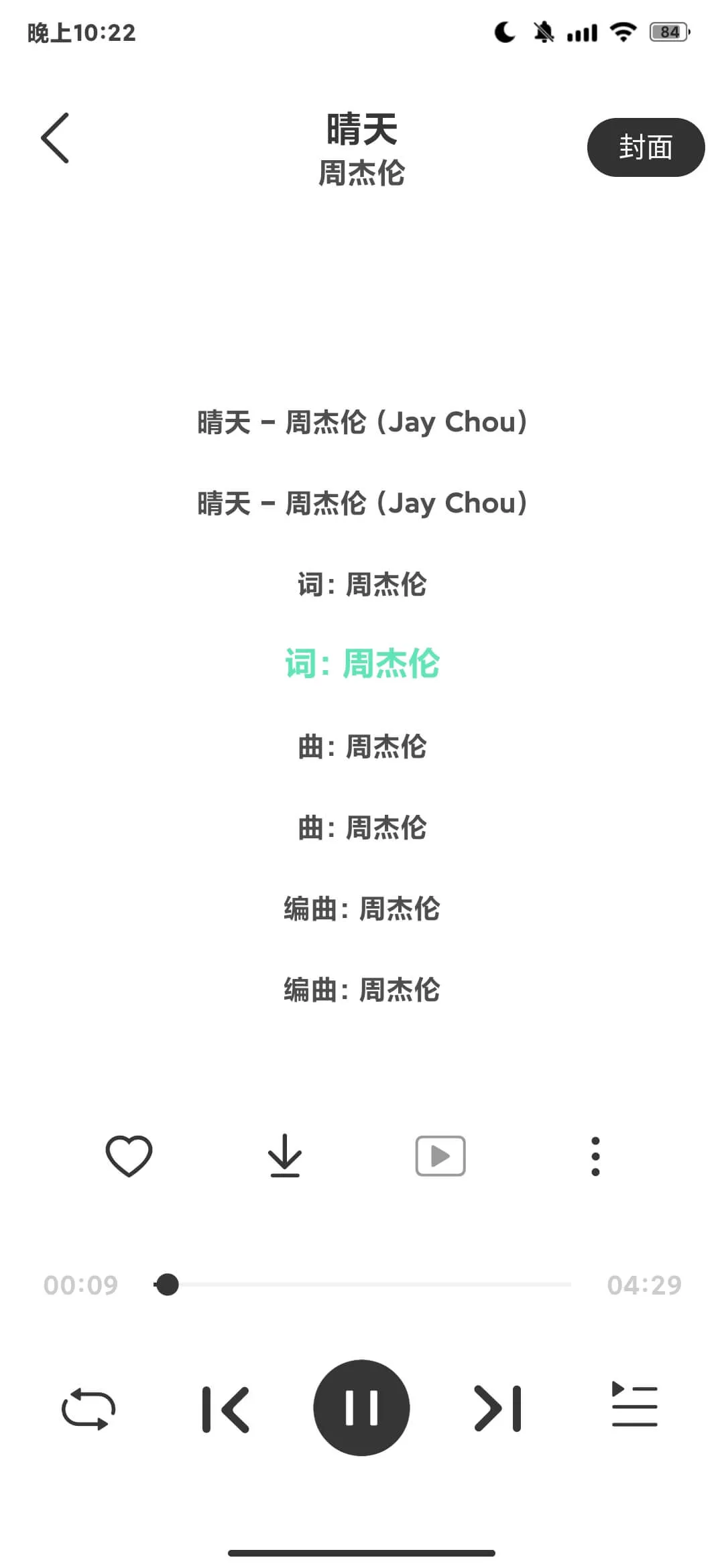
Task: Open the music video icon
Action: tap(440, 1156)
